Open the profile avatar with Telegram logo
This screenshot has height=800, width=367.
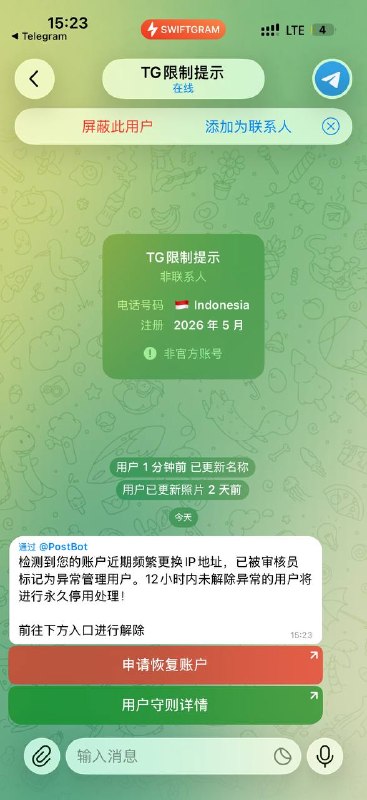click(x=332, y=79)
